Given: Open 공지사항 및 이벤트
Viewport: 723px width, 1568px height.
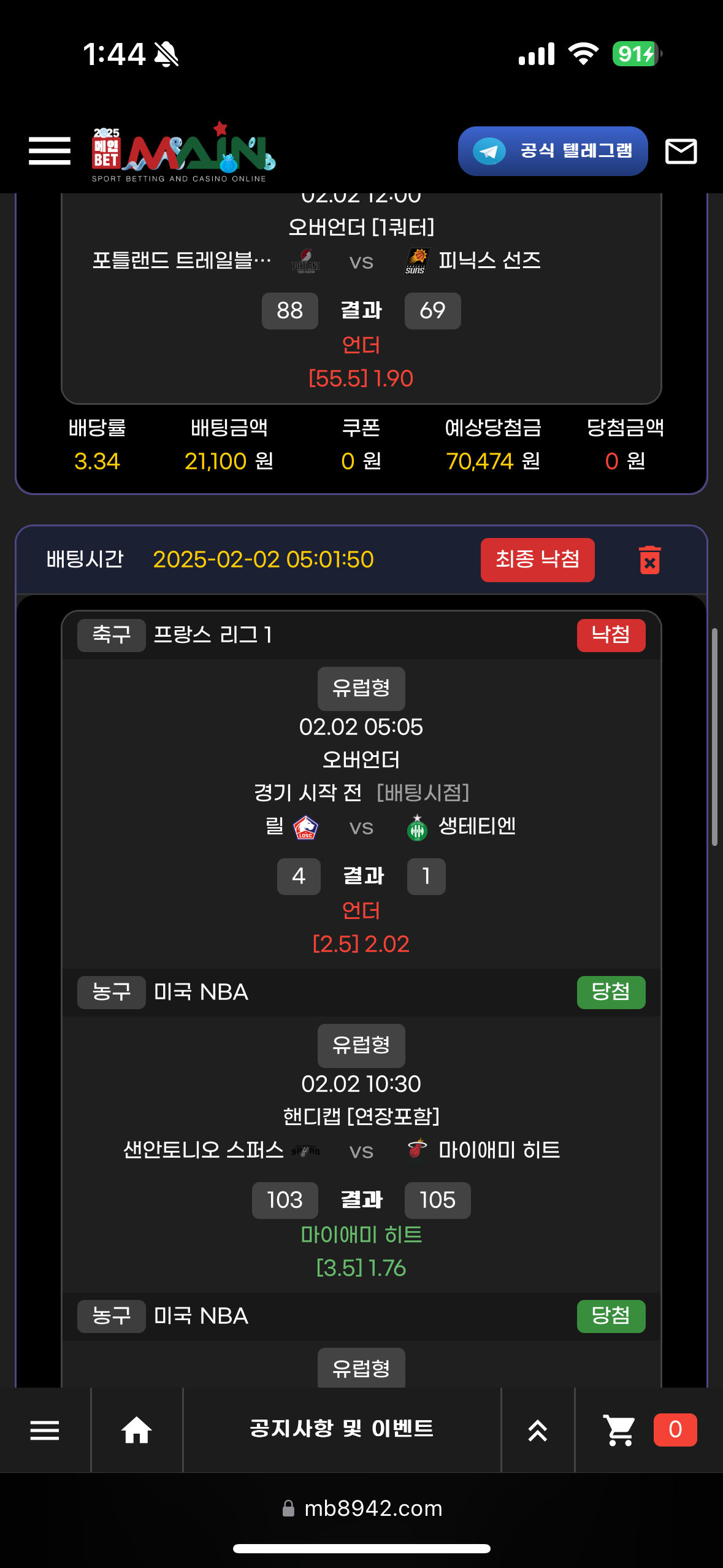Looking at the screenshot, I should pyautogui.click(x=342, y=1429).
